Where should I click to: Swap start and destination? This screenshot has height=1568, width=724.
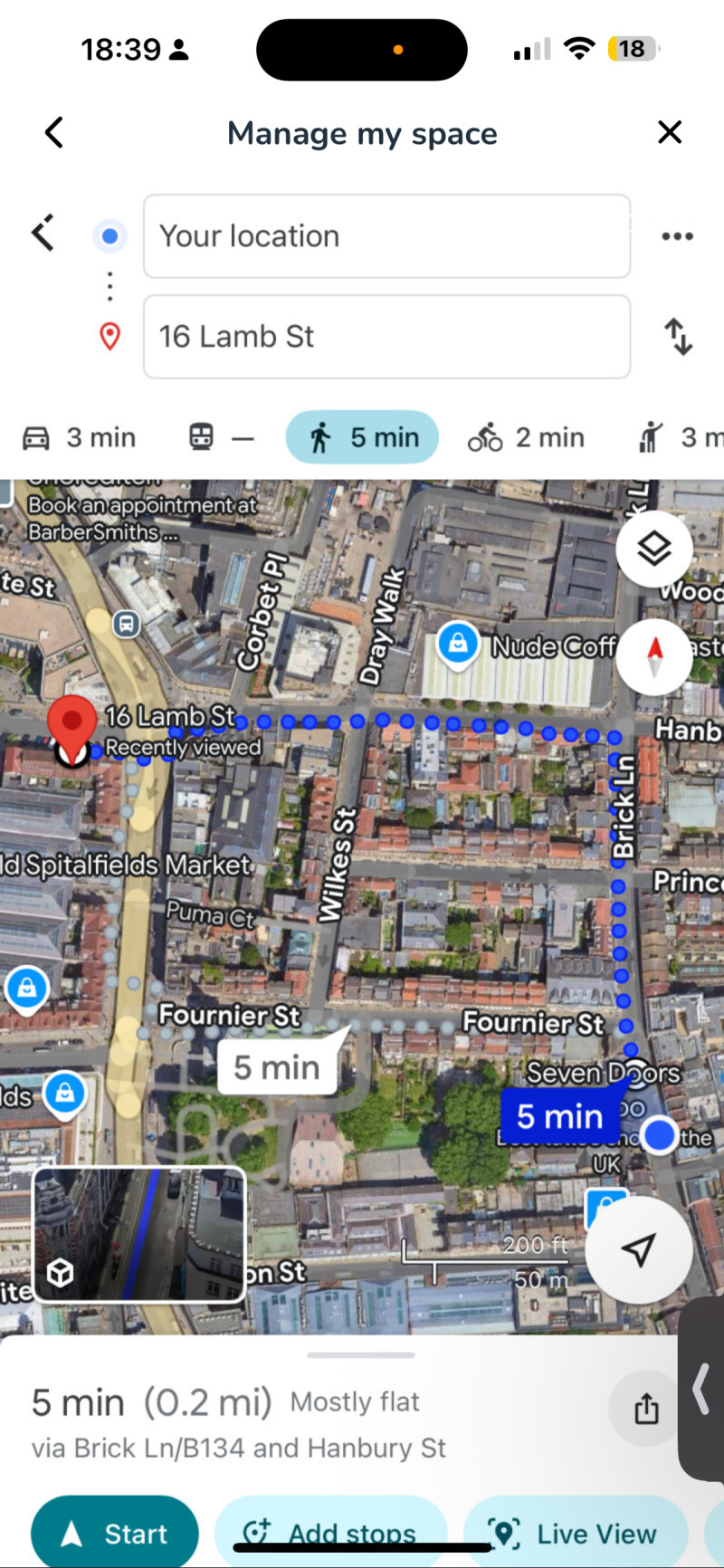pyautogui.click(x=678, y=337)
